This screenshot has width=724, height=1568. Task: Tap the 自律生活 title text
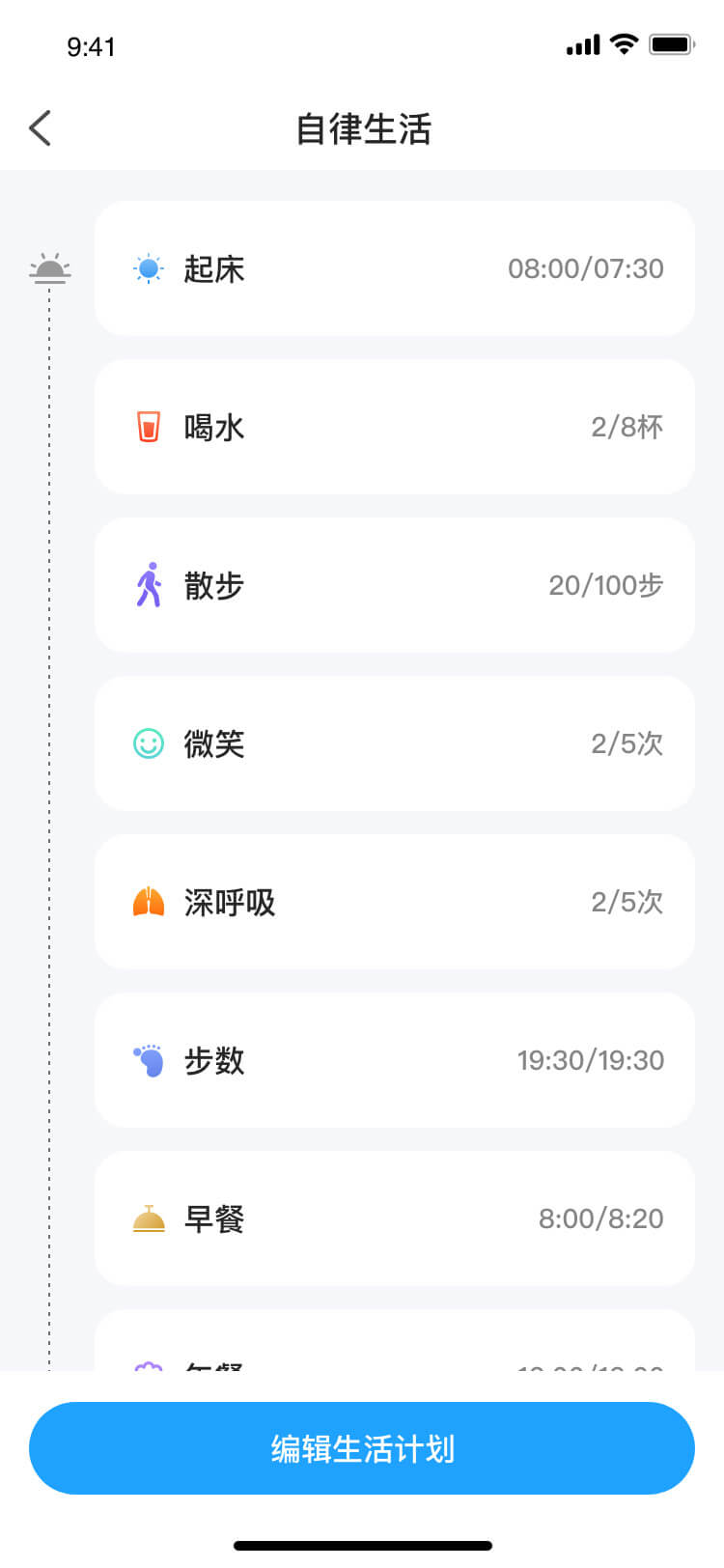[362, 128]
